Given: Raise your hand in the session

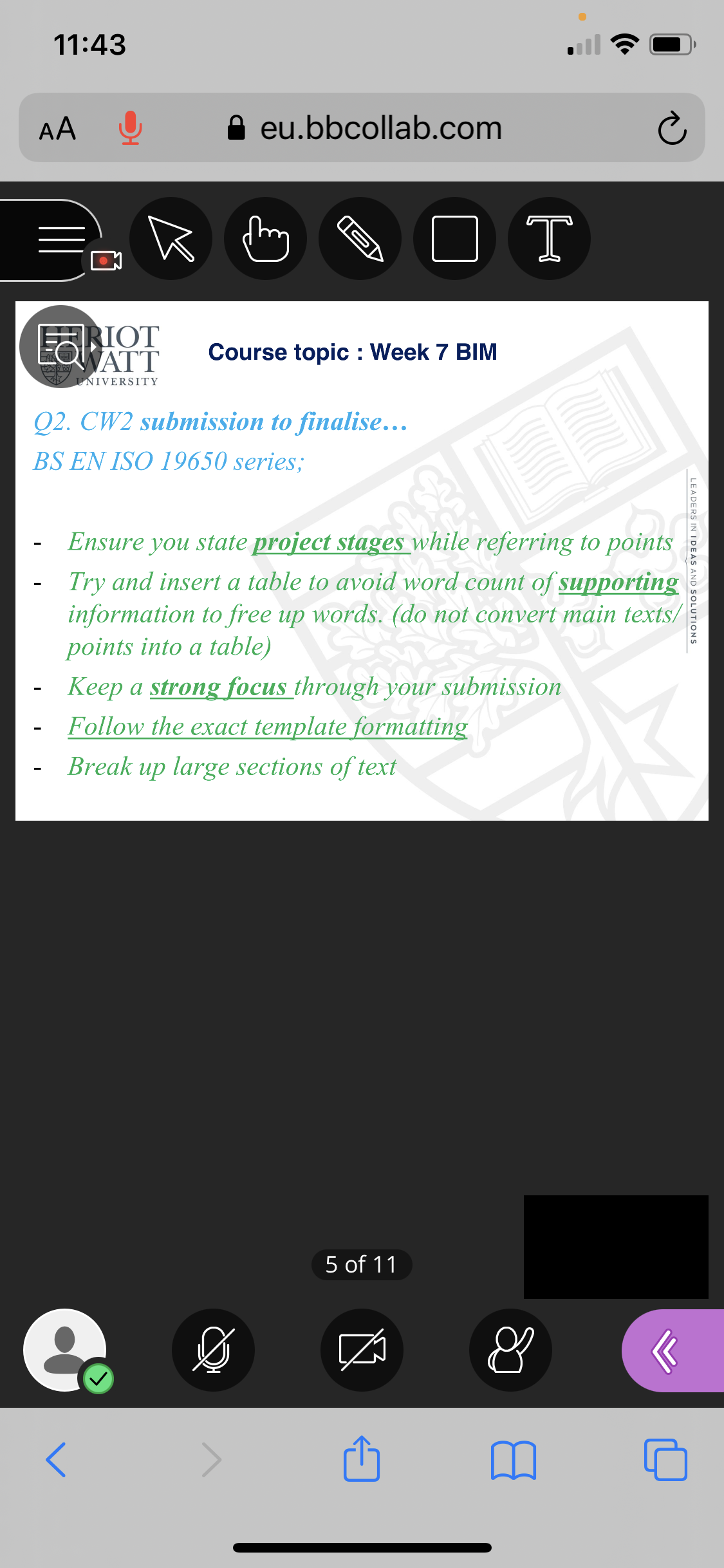Looking at the screenshot, I should tap(510, 1350).
